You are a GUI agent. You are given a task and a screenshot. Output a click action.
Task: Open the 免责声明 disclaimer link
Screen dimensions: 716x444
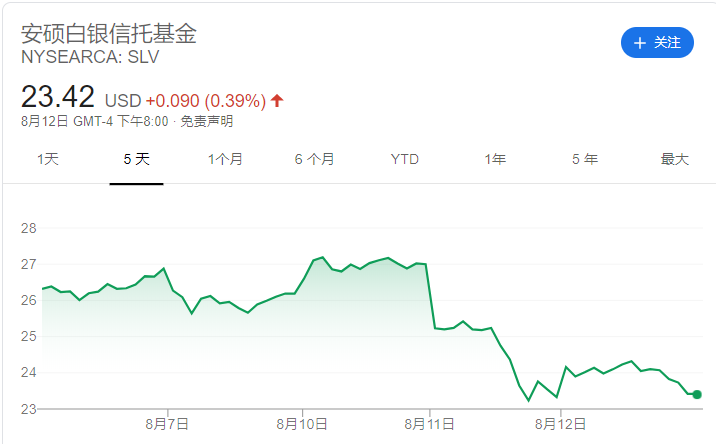(x=206, y=122)
